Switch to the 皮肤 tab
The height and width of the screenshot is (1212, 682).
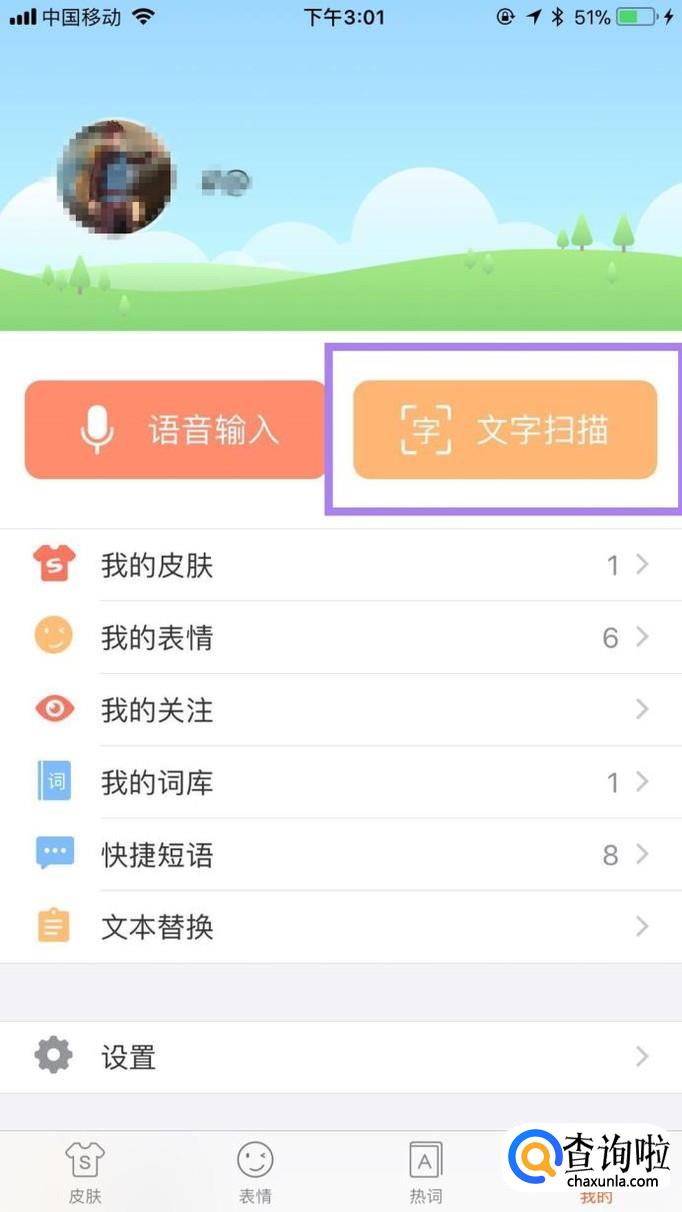(85, 1172)
